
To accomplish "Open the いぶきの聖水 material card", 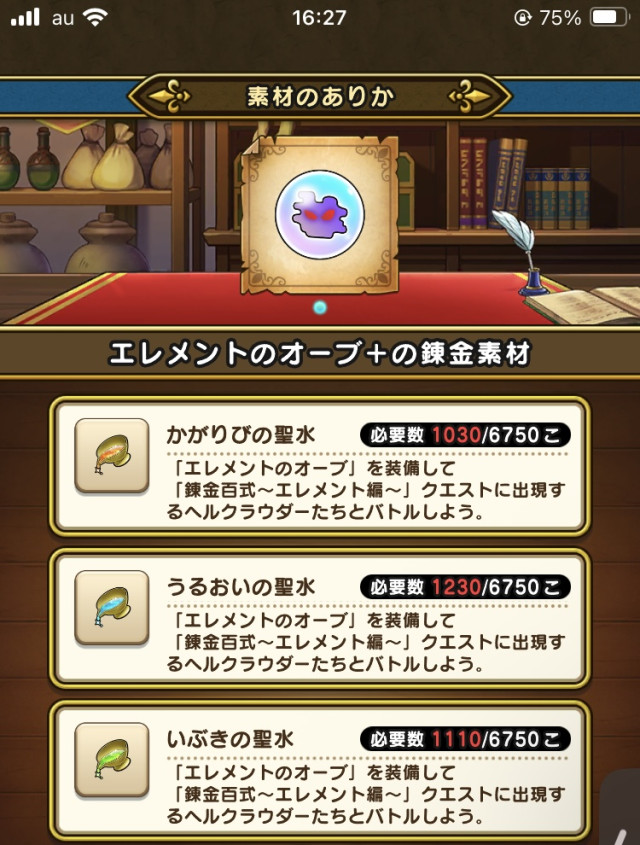I will 320,770.
